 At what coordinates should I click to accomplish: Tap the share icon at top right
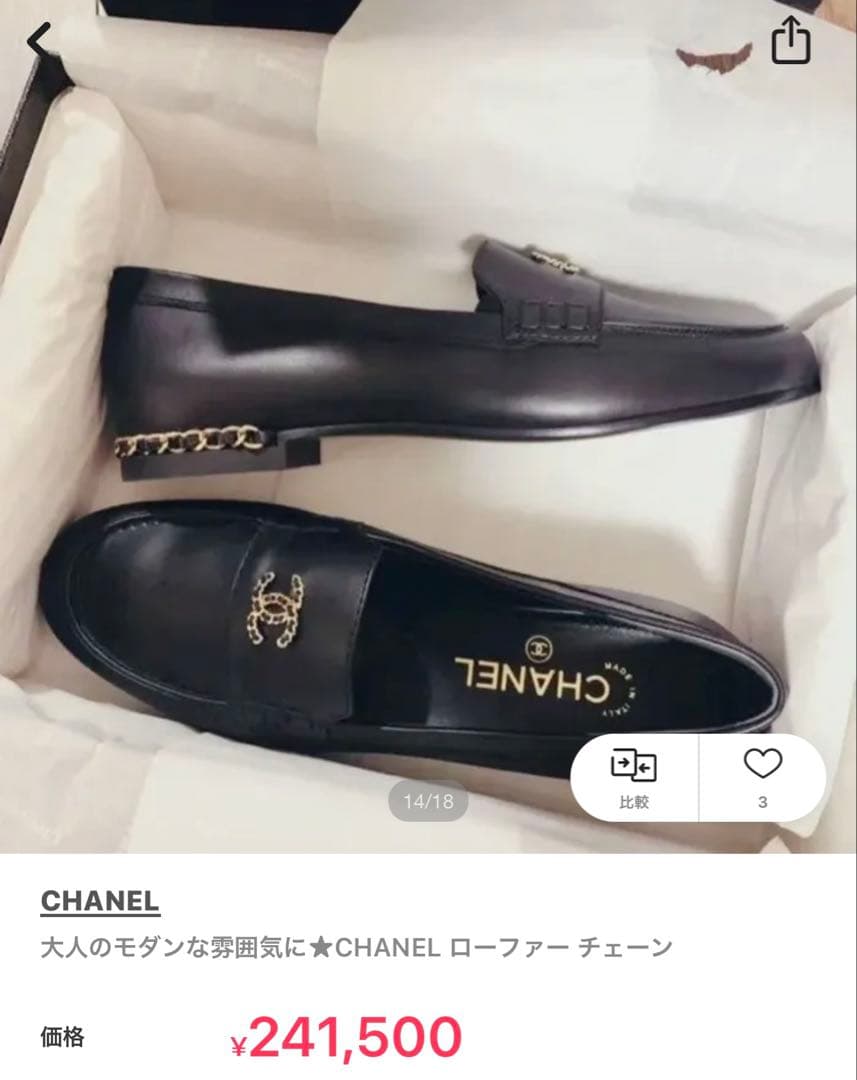(792, 42)
